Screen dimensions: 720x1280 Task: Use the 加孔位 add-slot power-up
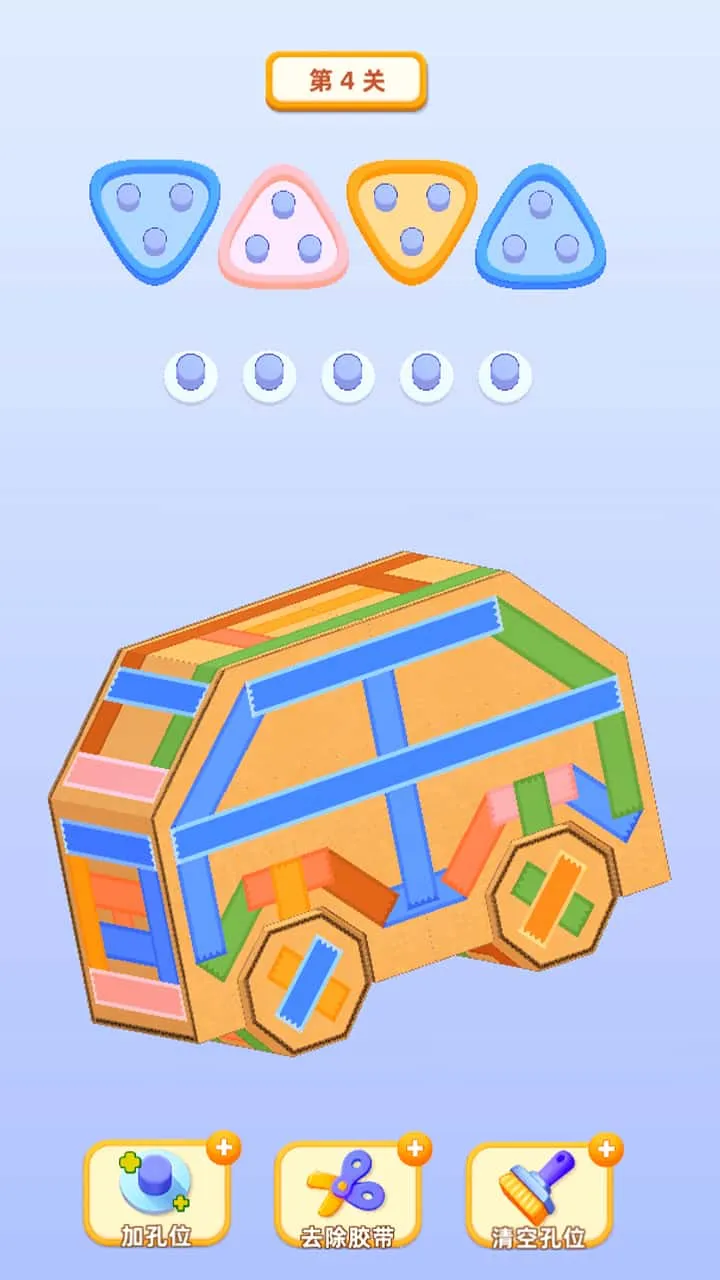coord(157,1195)
